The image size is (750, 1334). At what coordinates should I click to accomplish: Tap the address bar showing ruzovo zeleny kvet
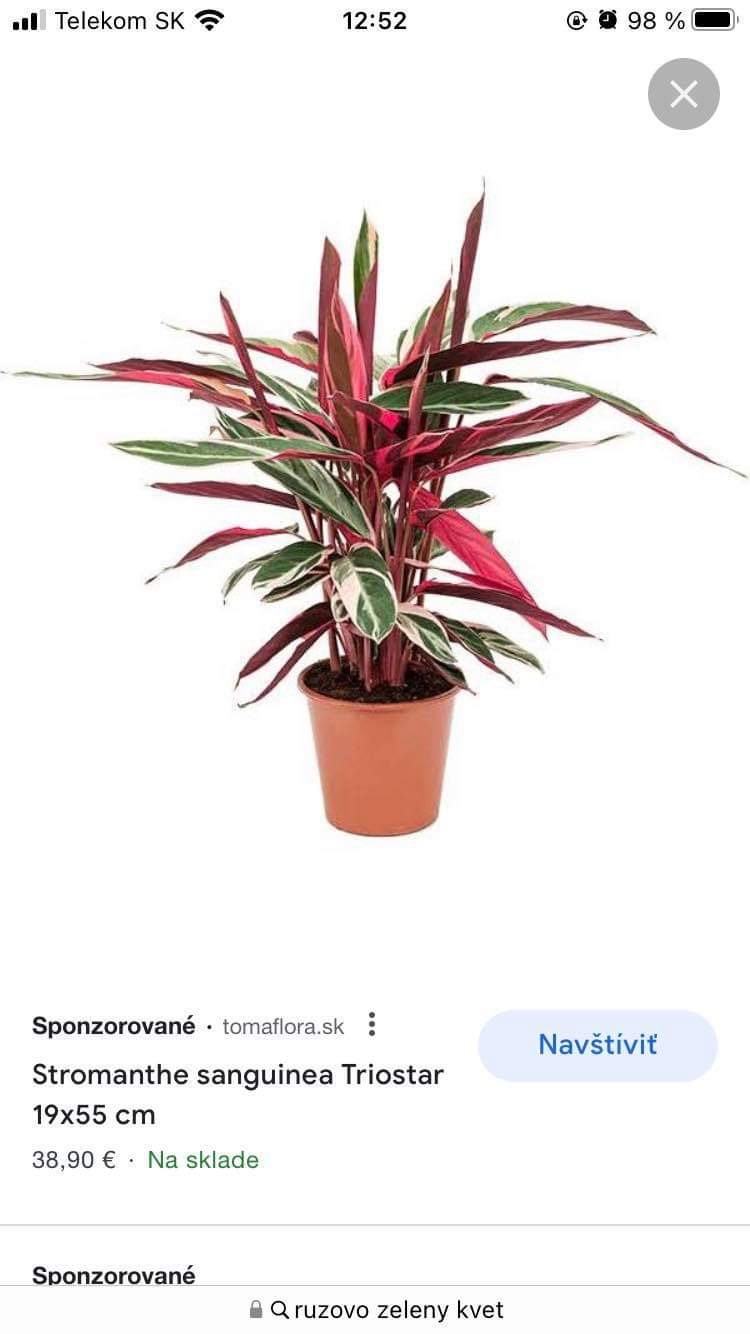[x=376, y=1309]
